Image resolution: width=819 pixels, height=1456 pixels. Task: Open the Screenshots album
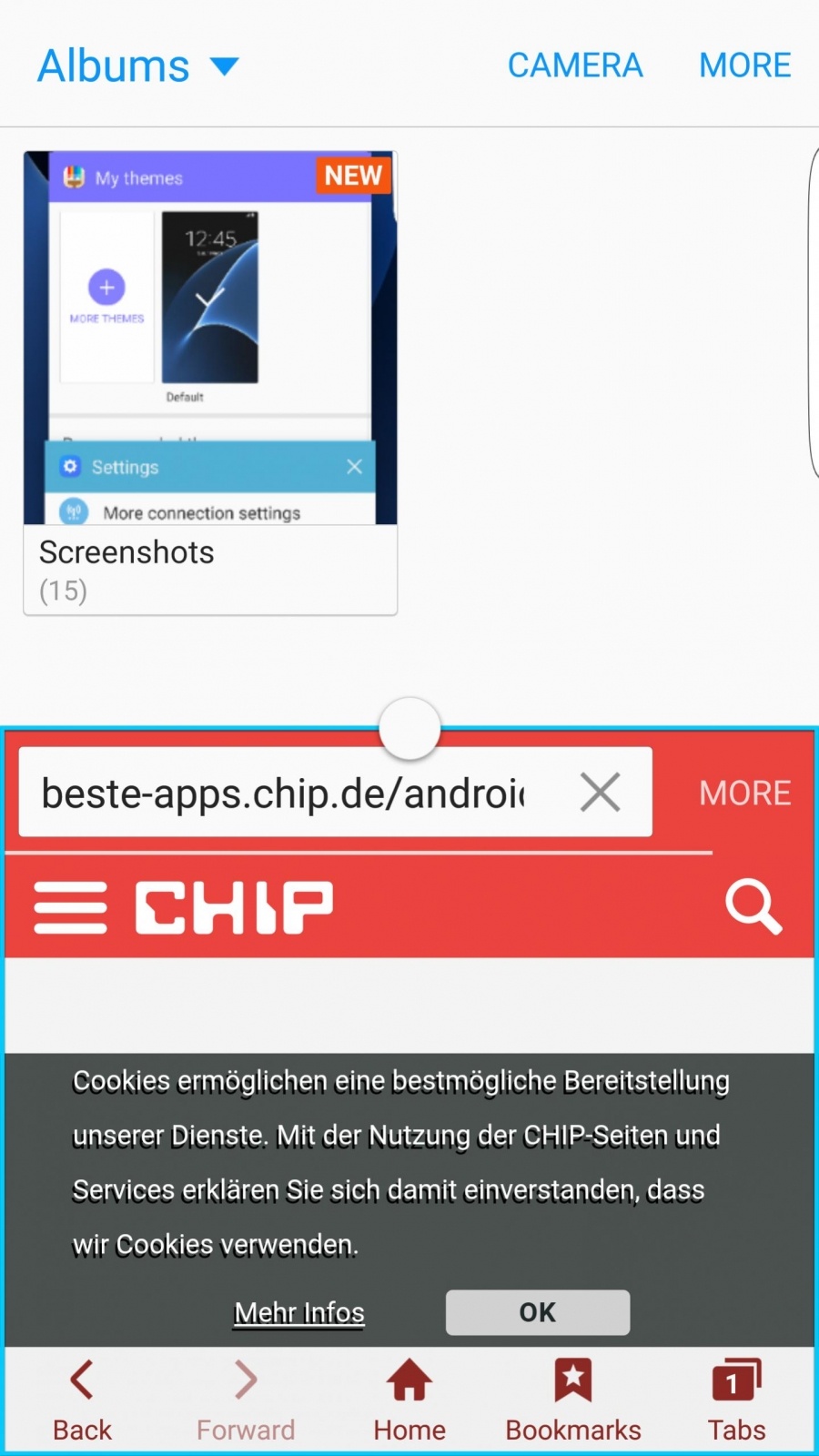pos(210,382)
